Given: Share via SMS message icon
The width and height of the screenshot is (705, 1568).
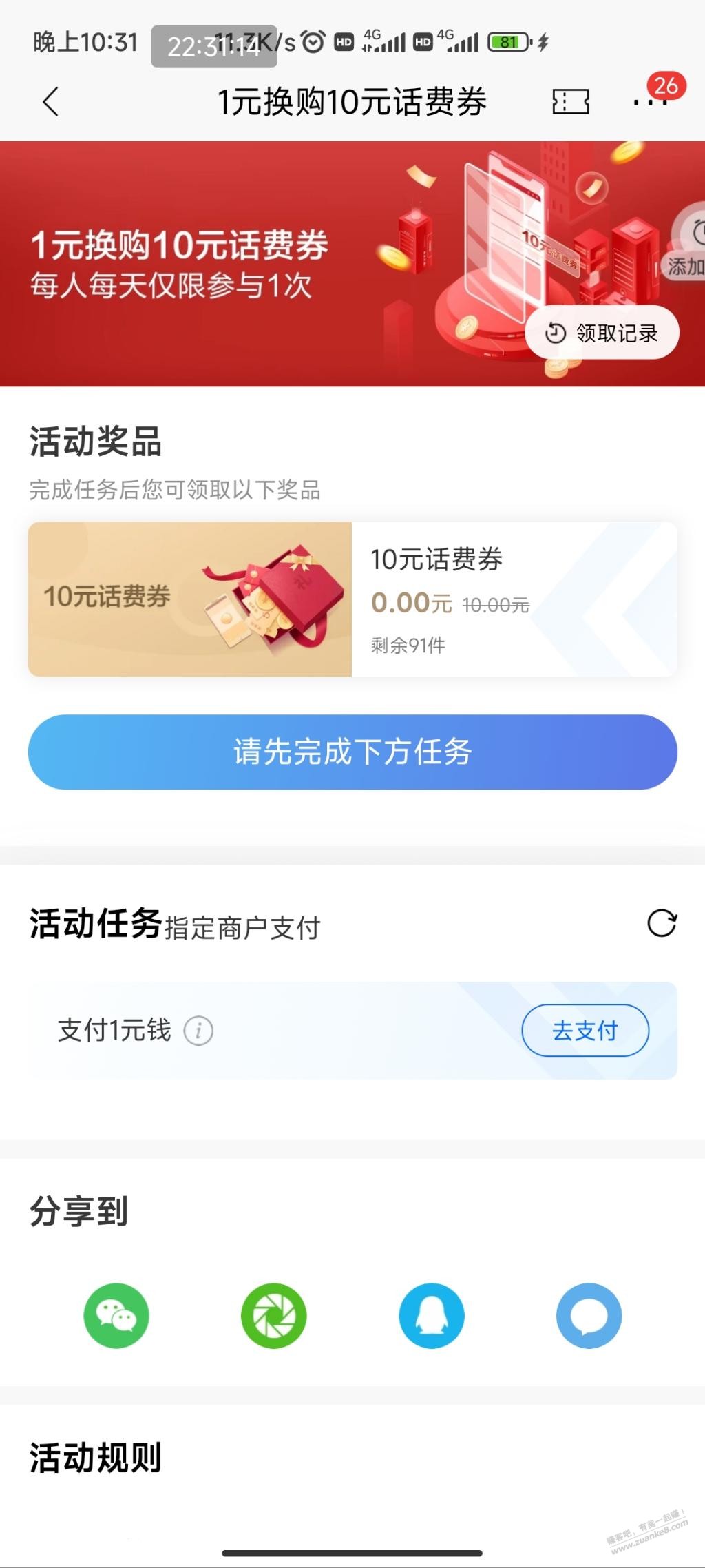Looking at the screenshot, I should click(x=589, y=1315).
